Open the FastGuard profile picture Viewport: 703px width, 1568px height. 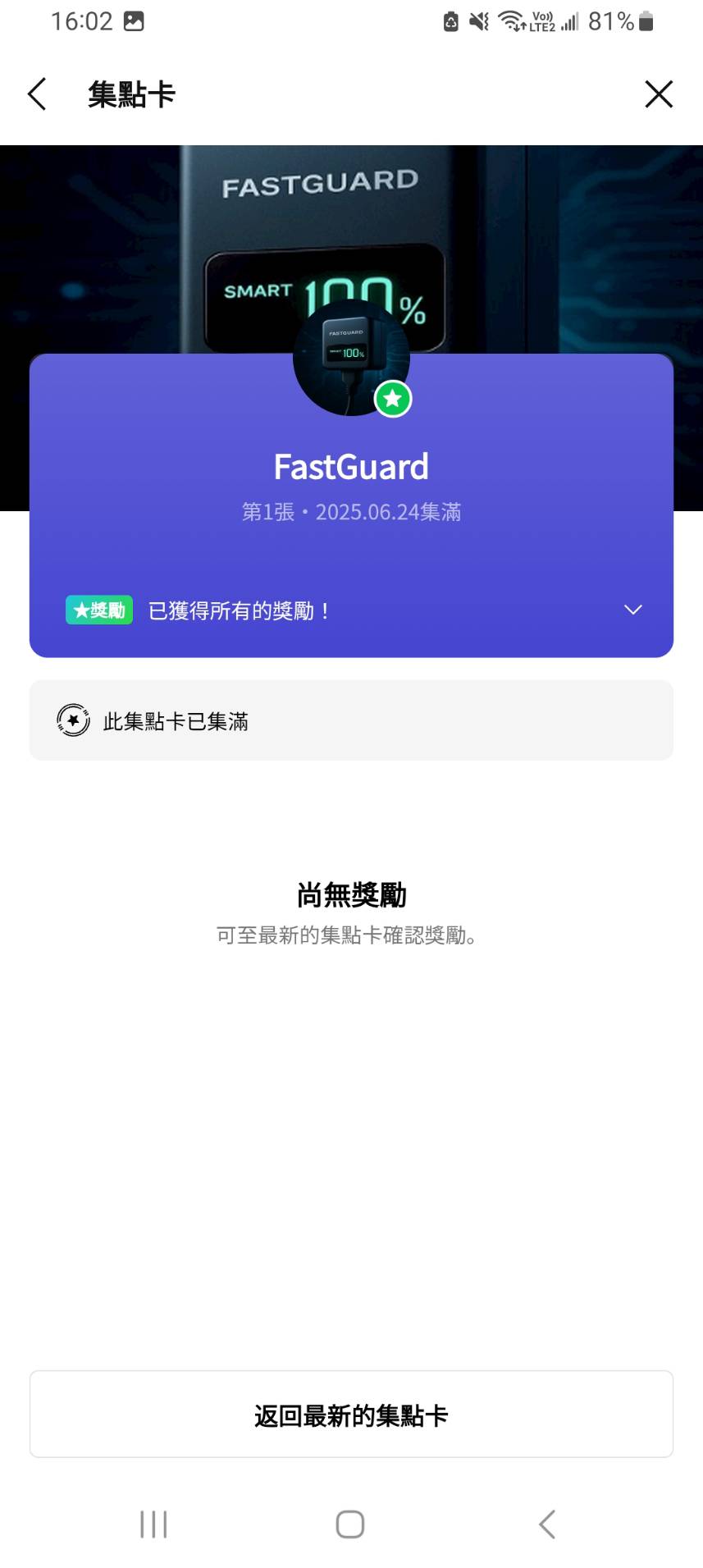[351, 359]
